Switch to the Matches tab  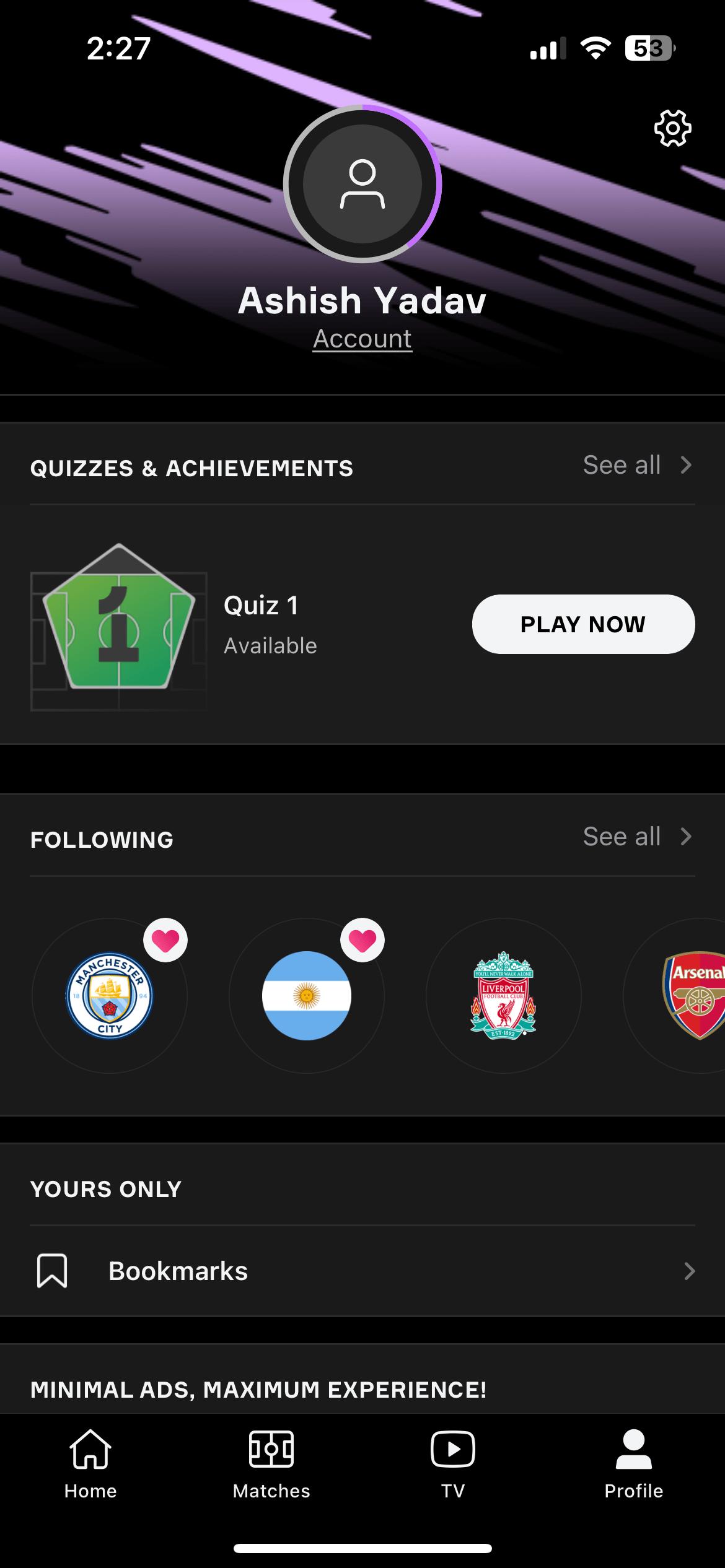pos(271,1465)
